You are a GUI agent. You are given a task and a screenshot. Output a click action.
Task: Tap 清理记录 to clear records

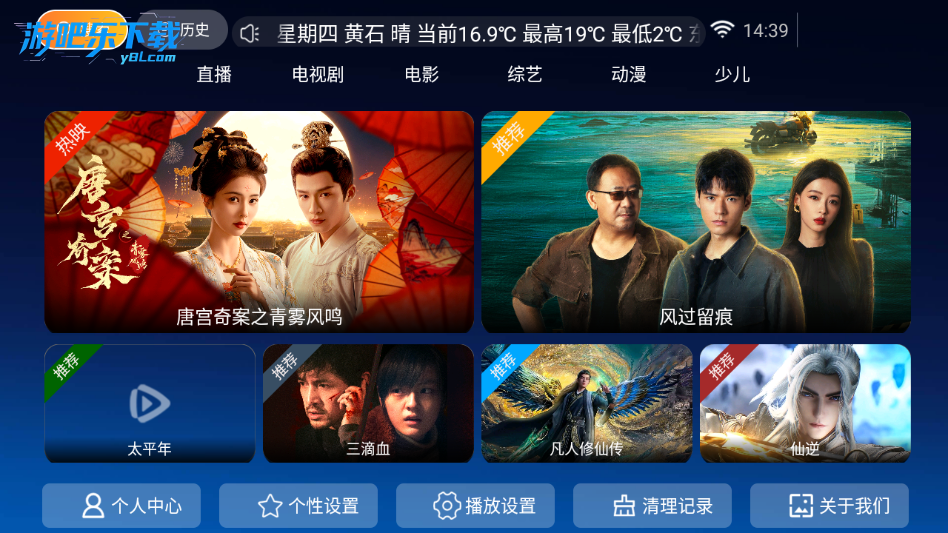click(652, 506)
